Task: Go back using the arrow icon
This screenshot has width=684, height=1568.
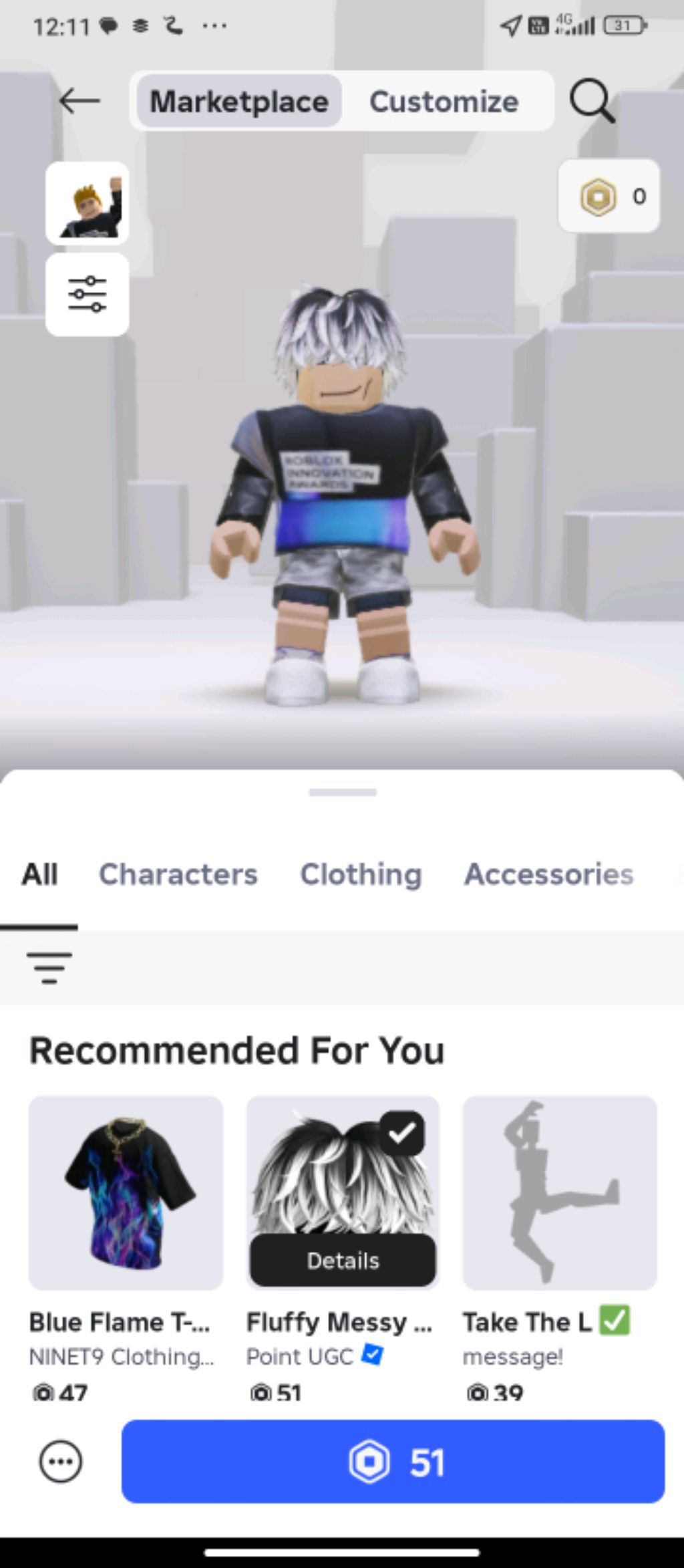Action: point(79,102)
